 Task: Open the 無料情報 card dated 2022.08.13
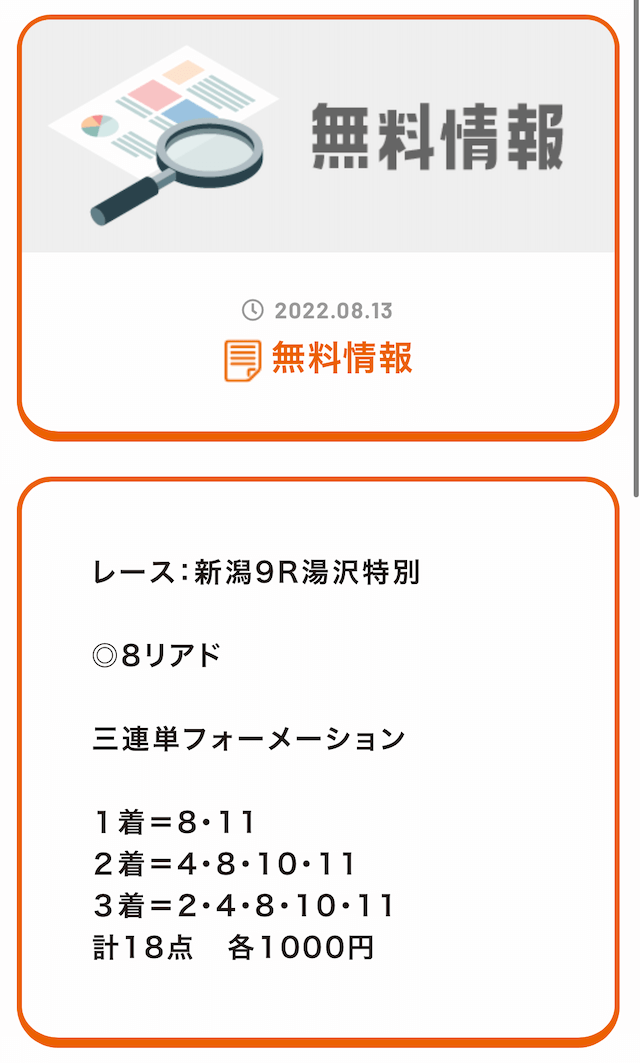[x=318, y=228]
